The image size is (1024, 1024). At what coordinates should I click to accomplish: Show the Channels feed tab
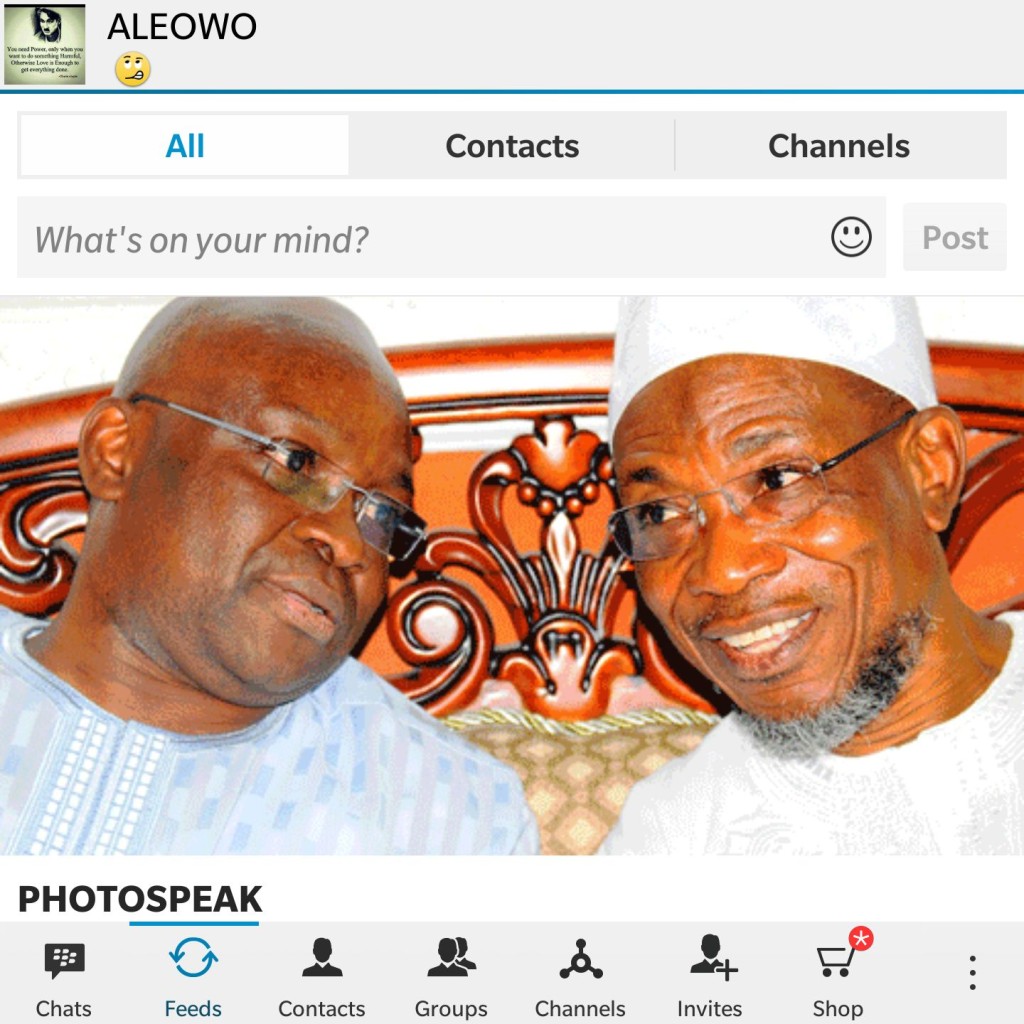838,146
